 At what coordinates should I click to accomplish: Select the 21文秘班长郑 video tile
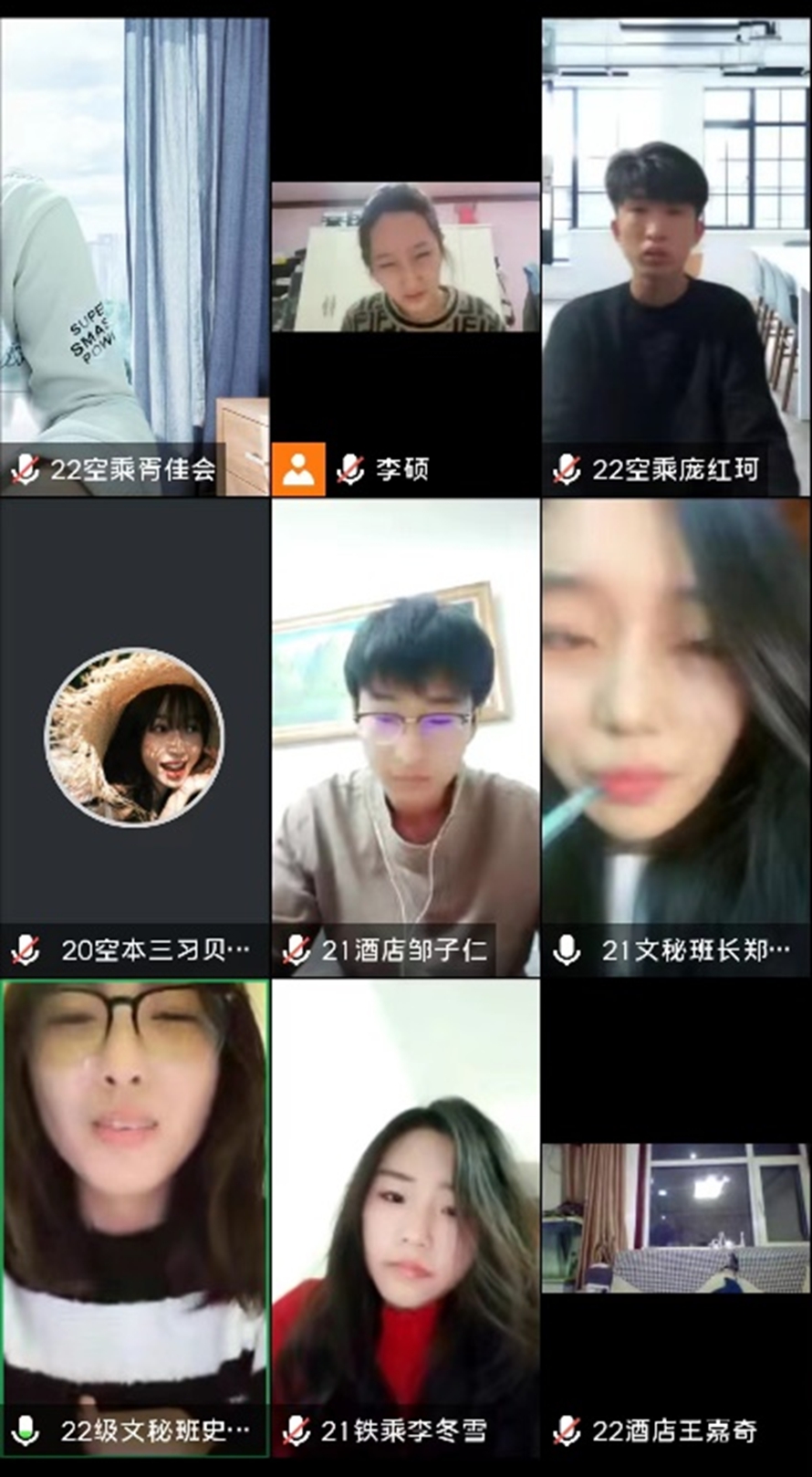(x=676, y=737)
